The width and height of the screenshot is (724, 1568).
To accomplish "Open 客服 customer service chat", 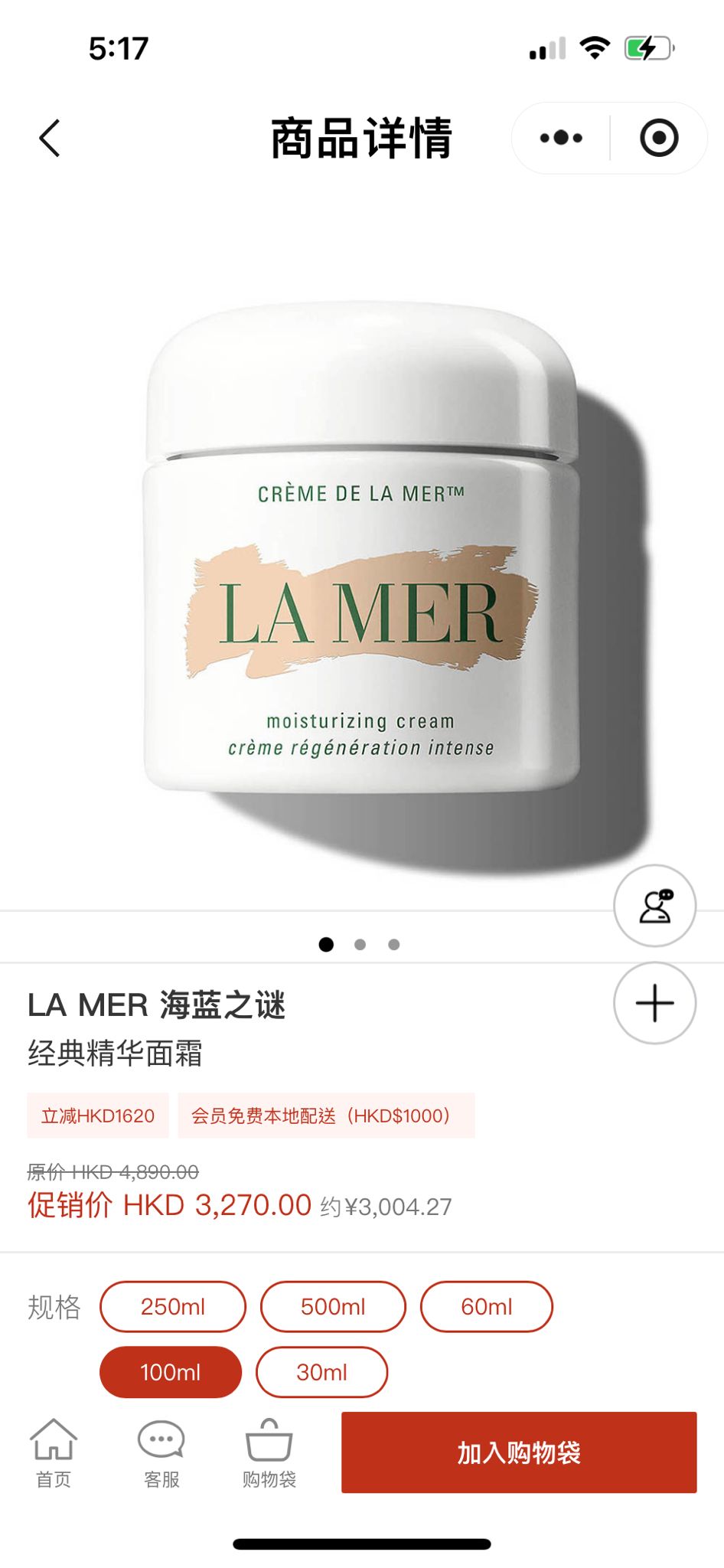I will point(161,1453).
